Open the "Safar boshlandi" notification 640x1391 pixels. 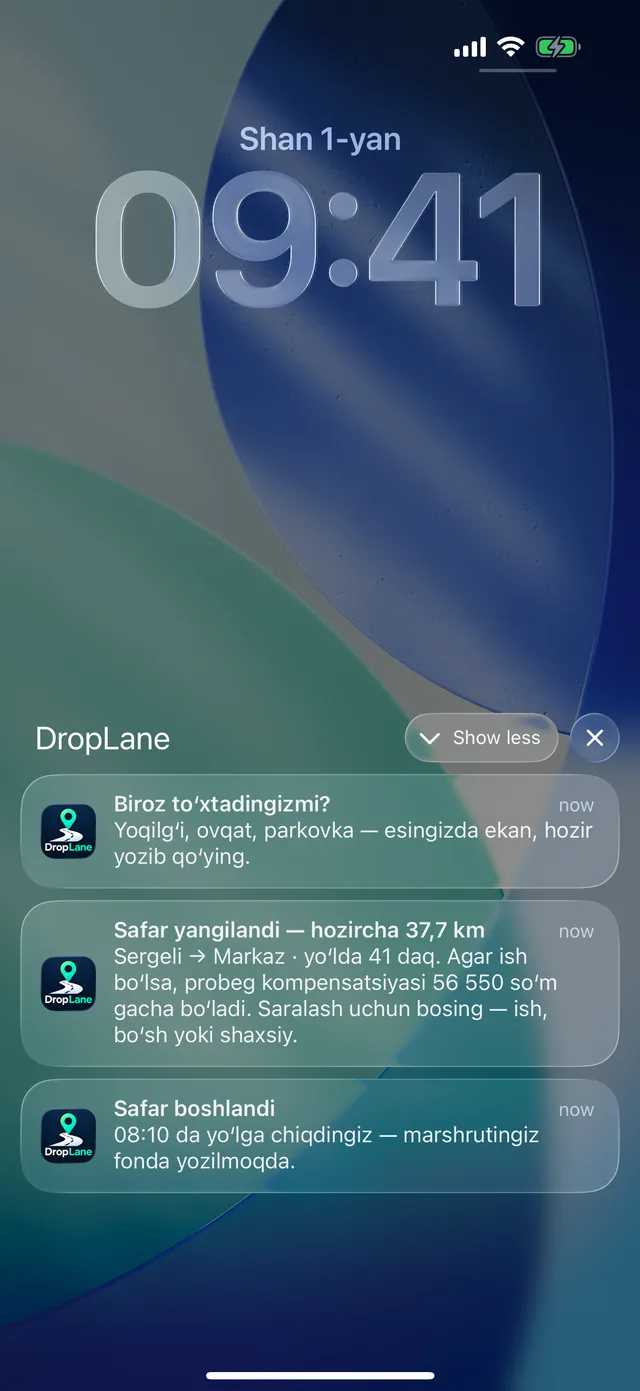point(320,1136)
